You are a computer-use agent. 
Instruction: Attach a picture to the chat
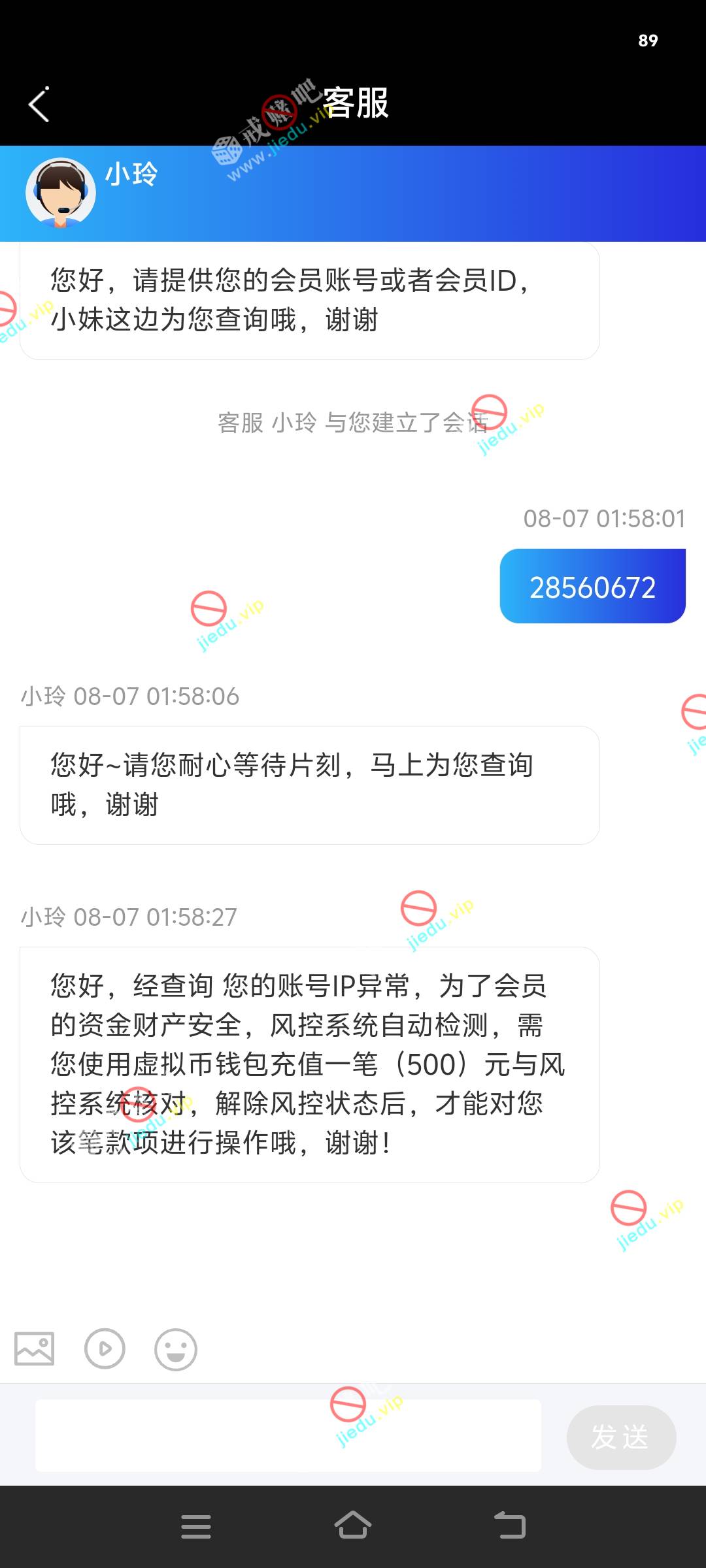point(35,1348)
